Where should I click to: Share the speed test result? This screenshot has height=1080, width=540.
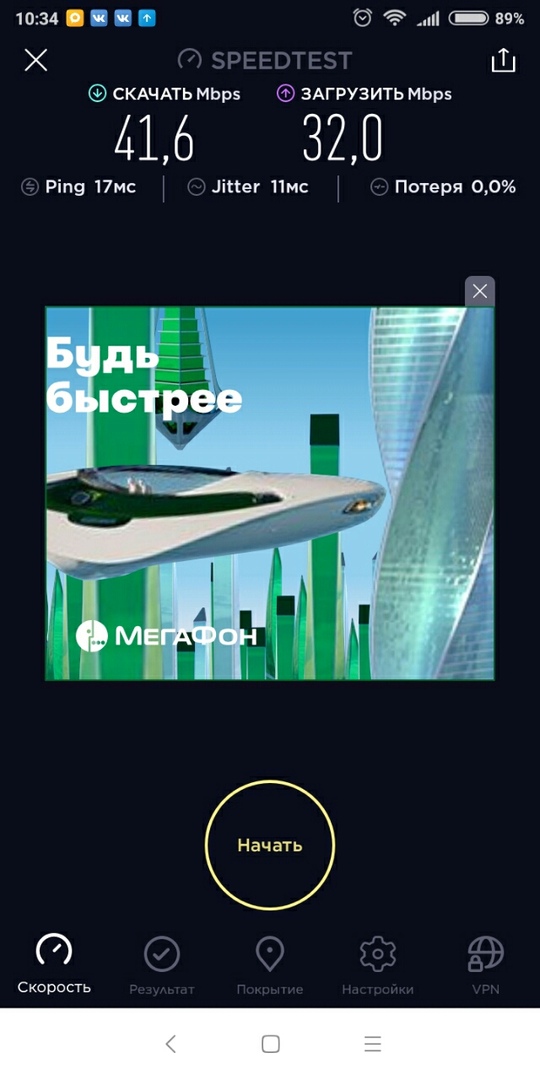coord(503,60)
